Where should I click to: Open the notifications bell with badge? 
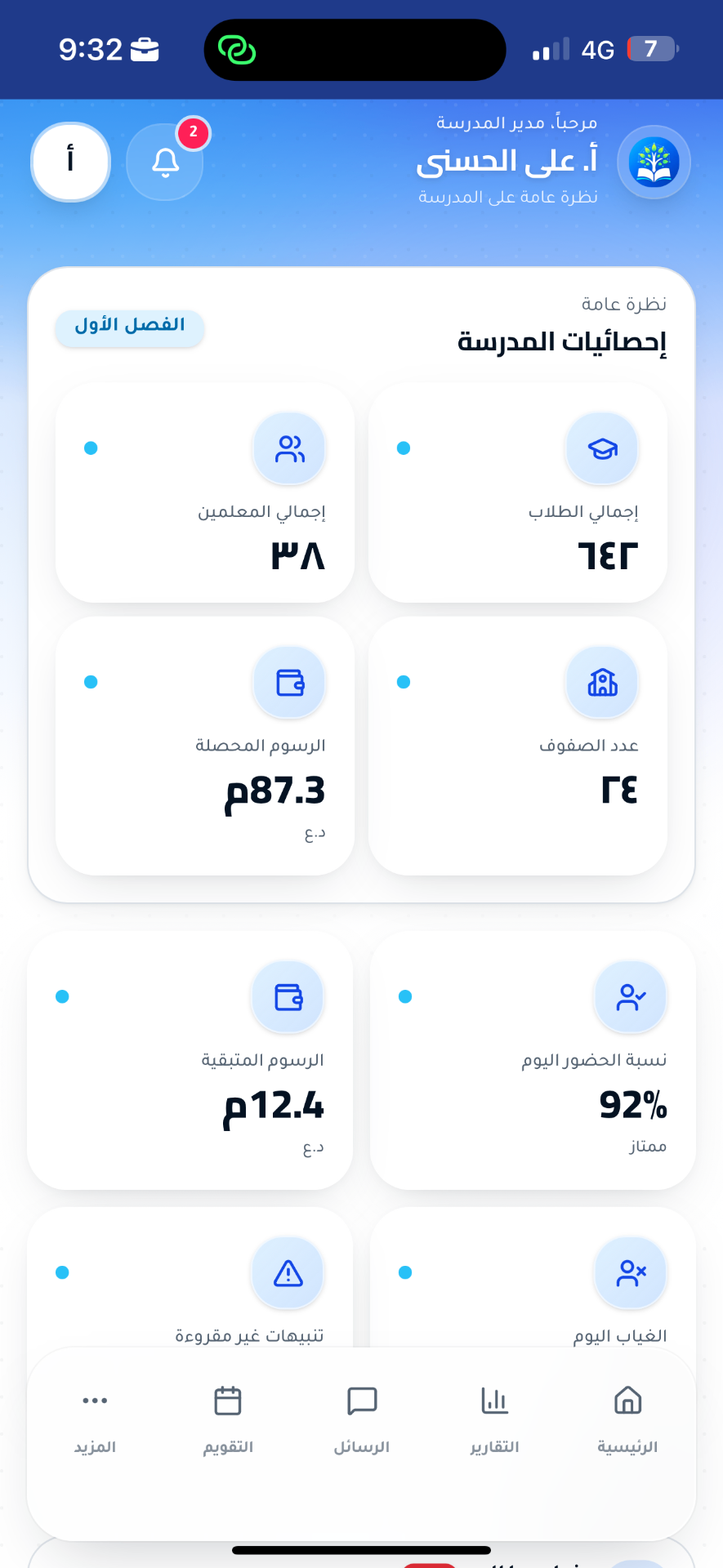(165, 162)
